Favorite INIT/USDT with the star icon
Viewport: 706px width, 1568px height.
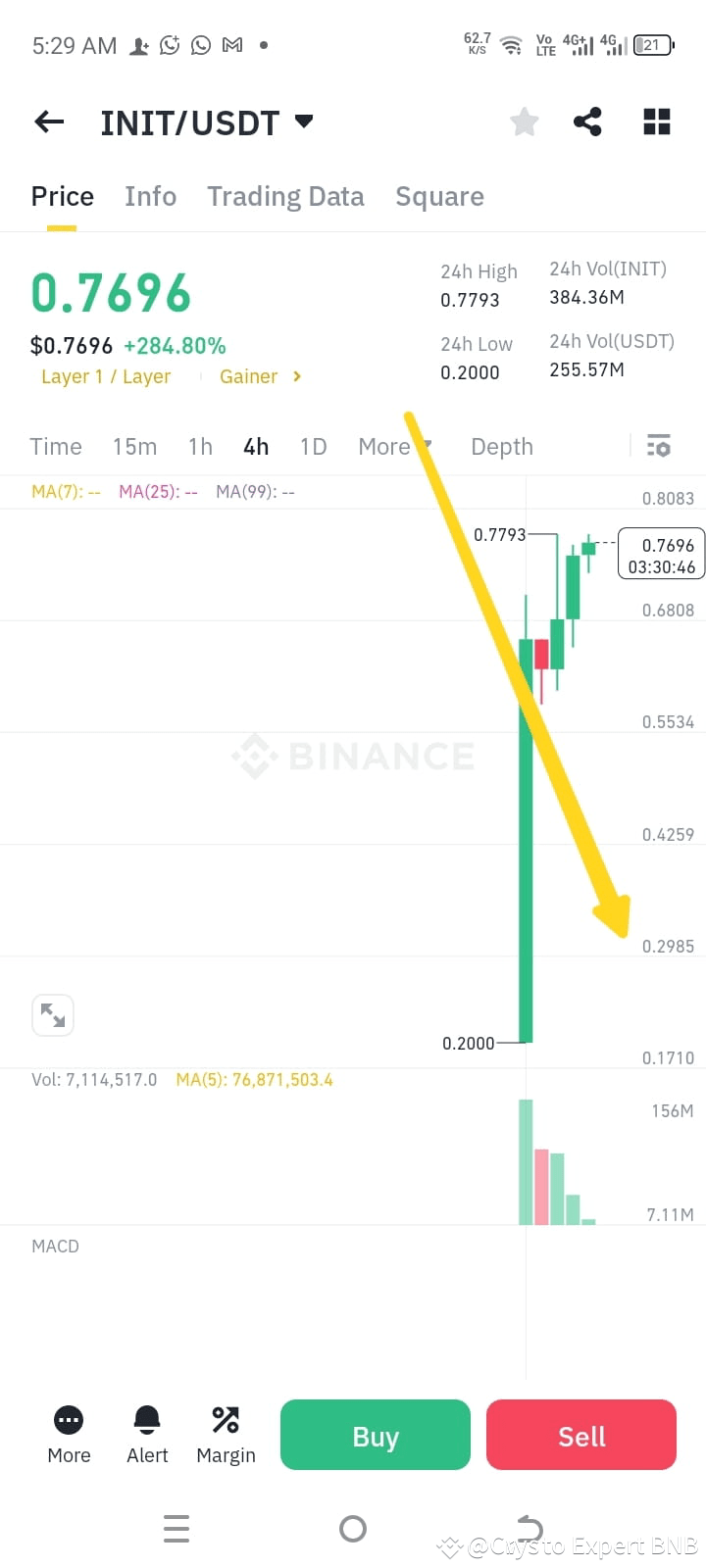coord(524,122)
